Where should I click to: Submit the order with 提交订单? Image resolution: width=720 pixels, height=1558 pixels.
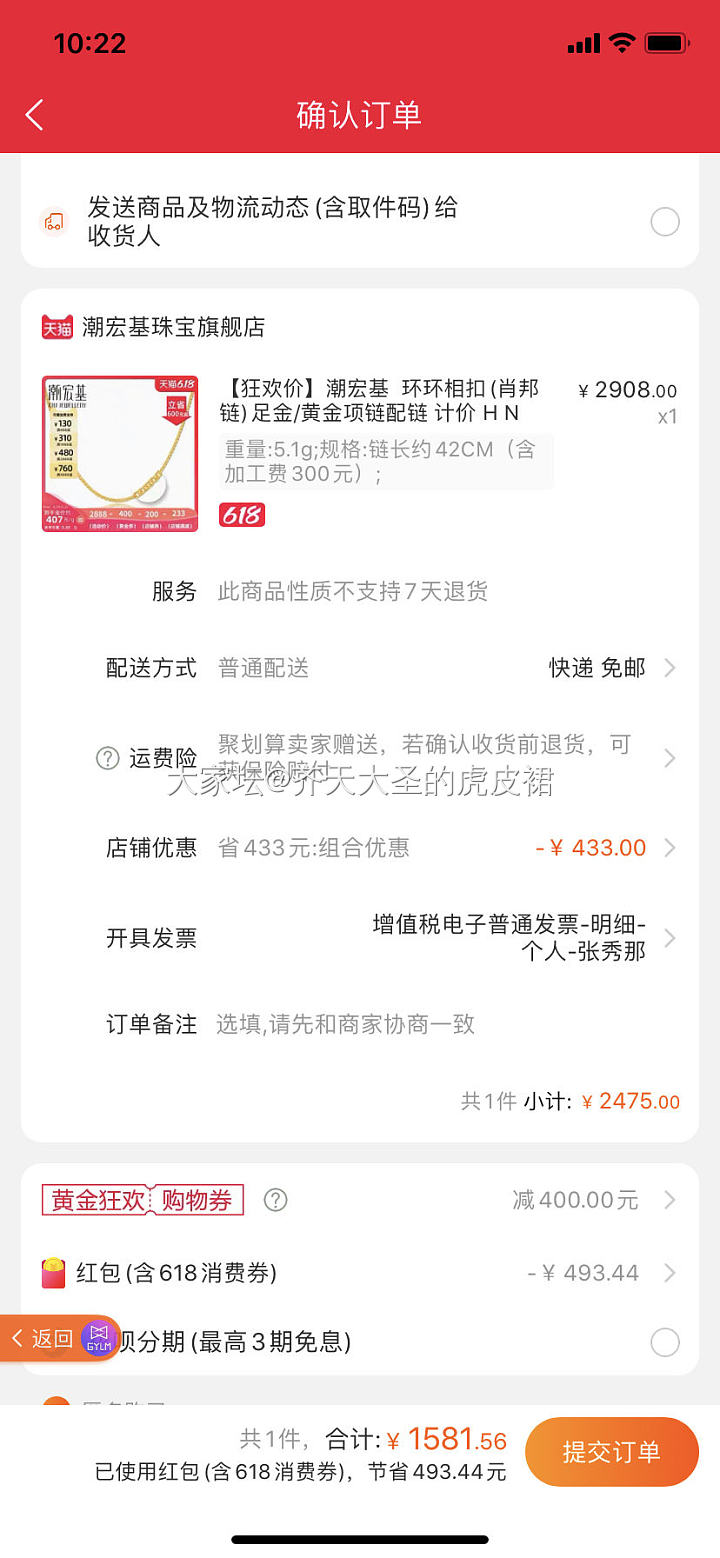[x=611, y=1452]
